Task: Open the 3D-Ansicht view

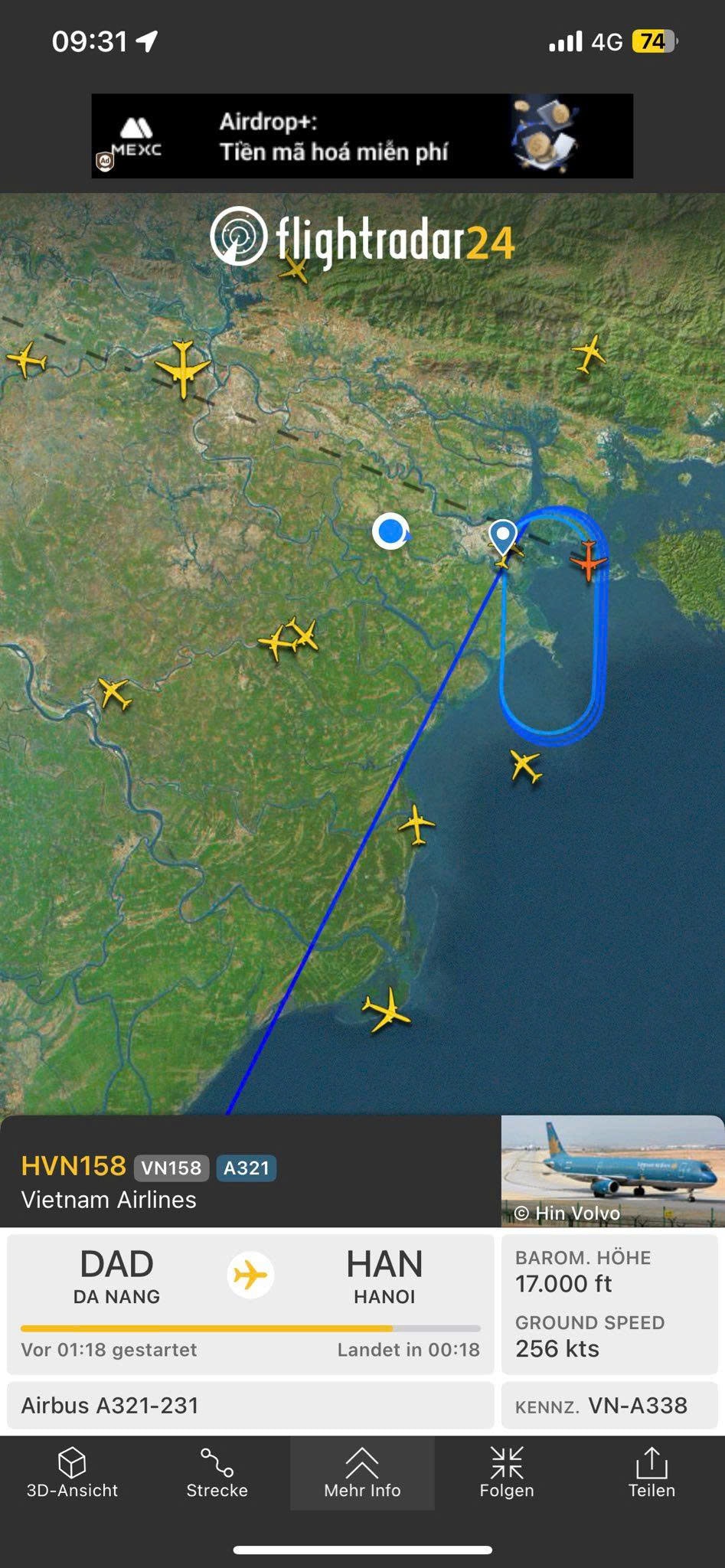Action: coord(72,1472)
